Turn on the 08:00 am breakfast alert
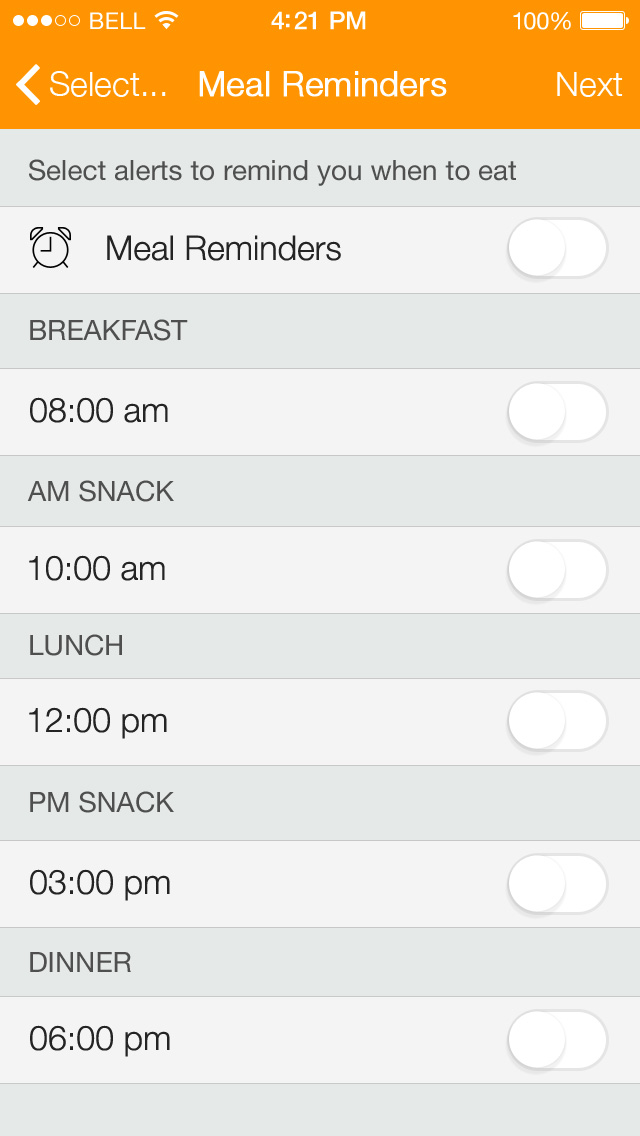Image resolution: width=640 pixels, height=1136 pixels. click(557, 411)
